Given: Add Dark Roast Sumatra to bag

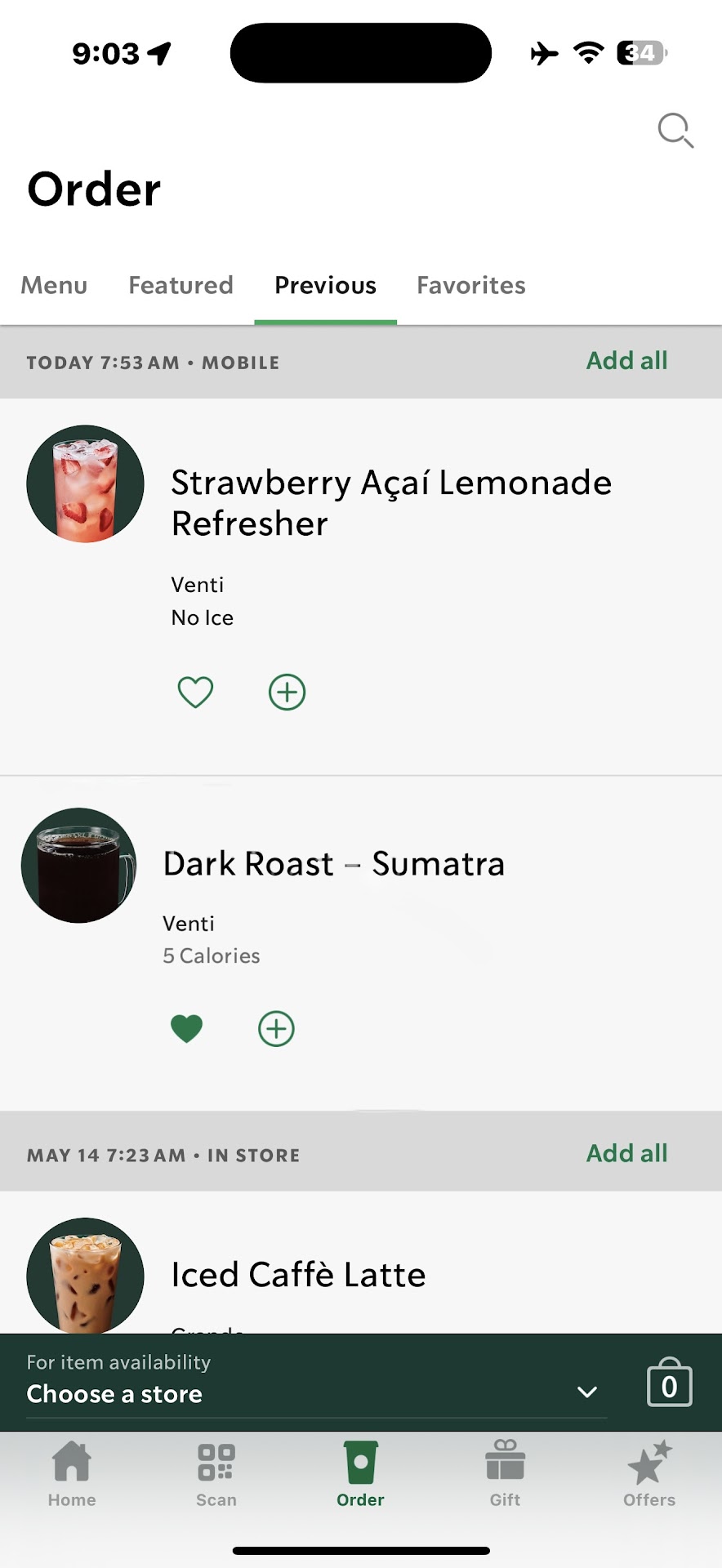Looking at the screenshot, I should [x=276, y=1028].
